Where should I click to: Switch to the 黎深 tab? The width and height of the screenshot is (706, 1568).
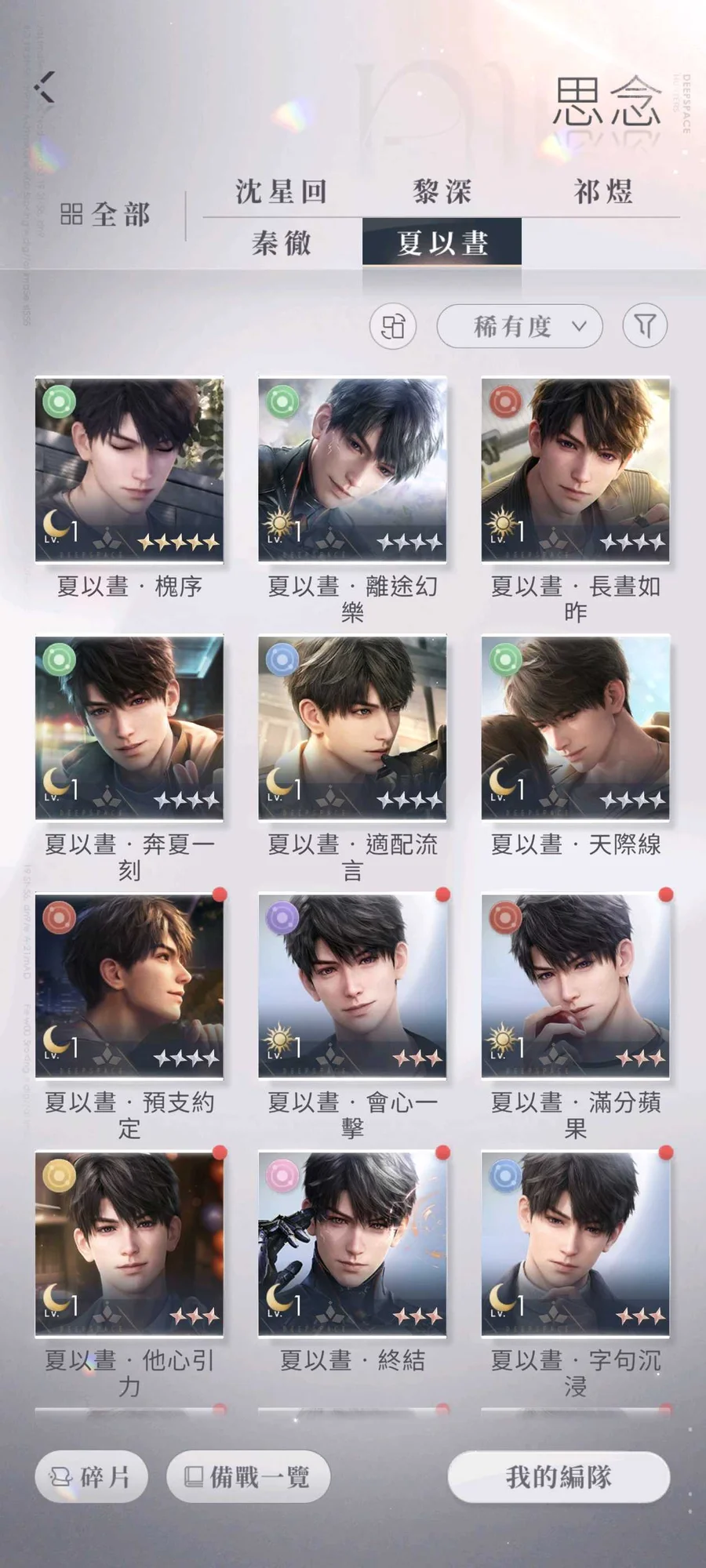442,192
